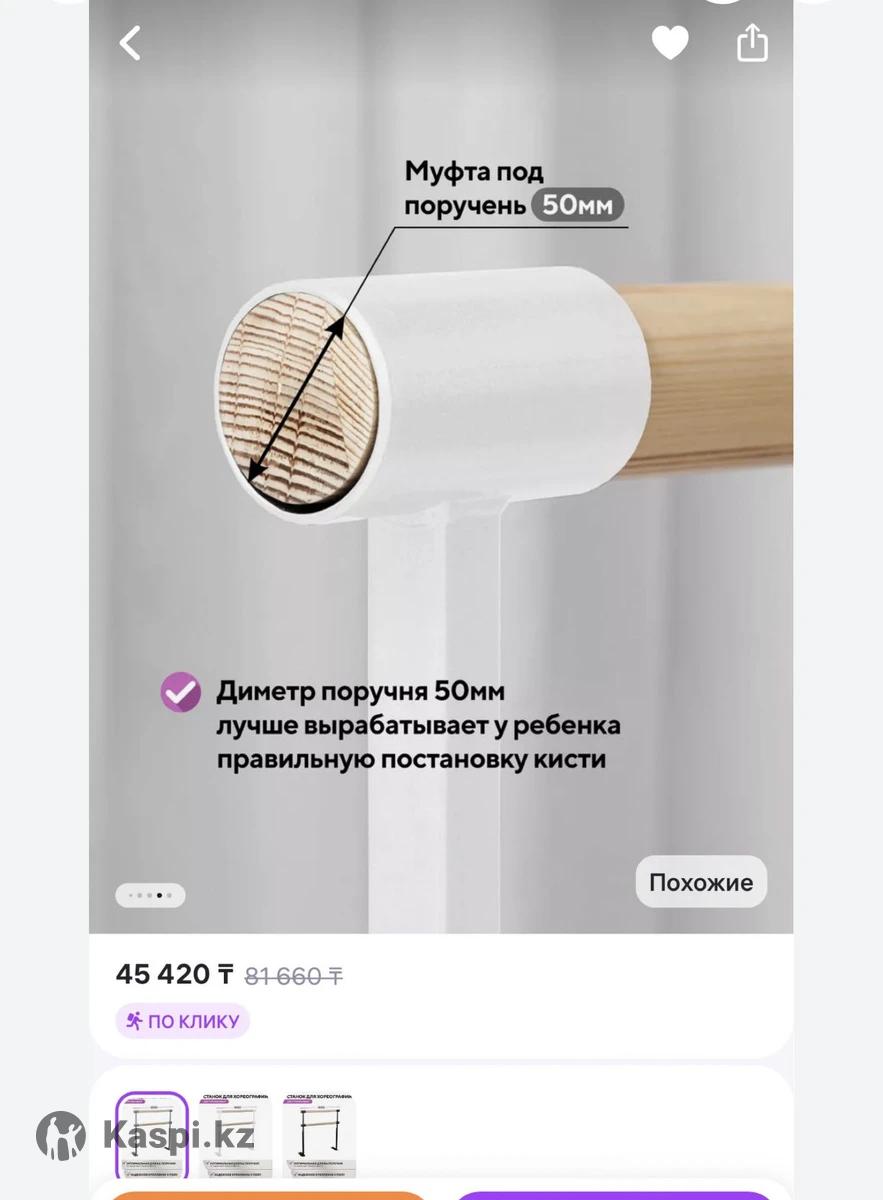Select the purple-outlined first variant thumbnail

pos(152,1137)
